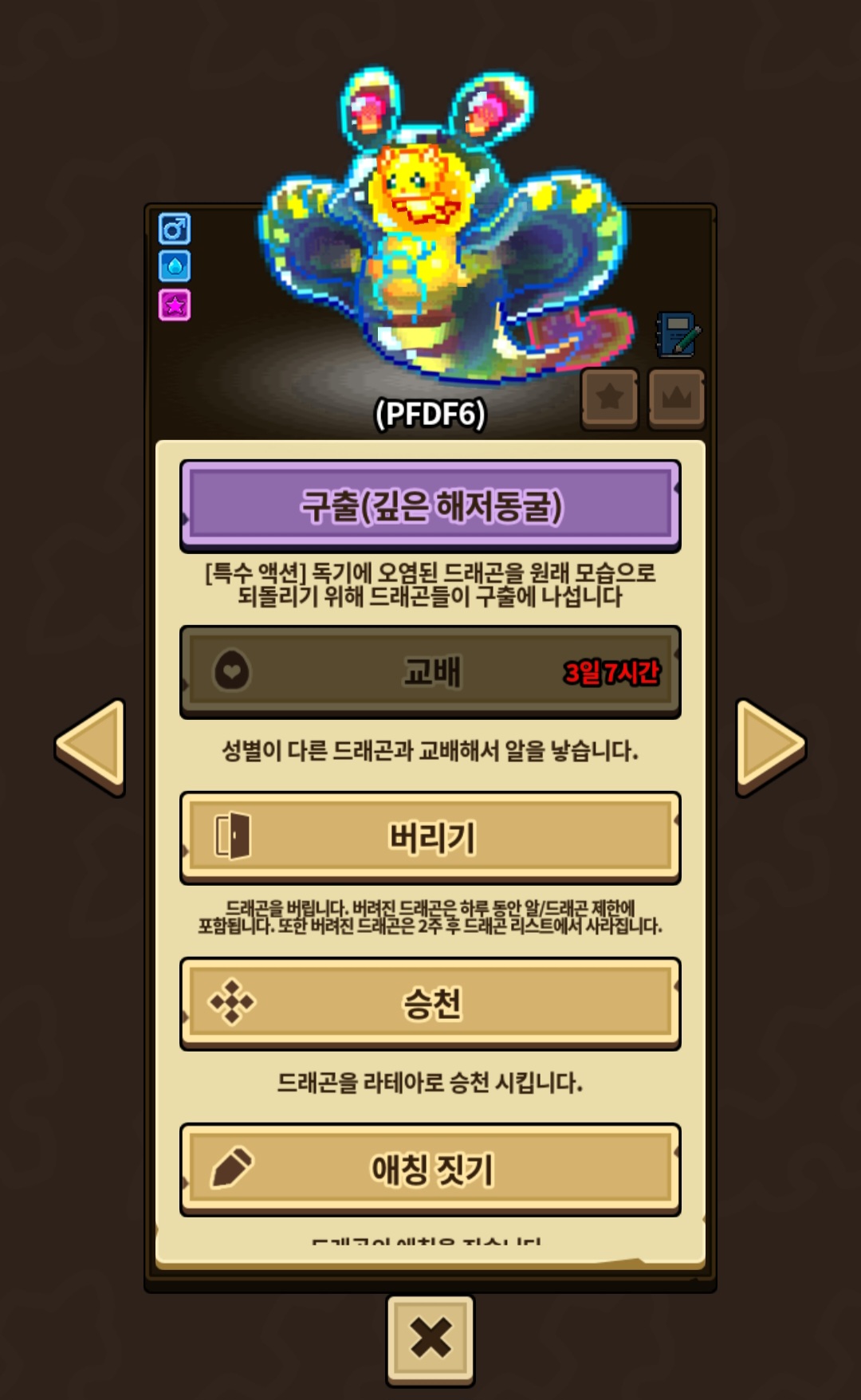
Task: Tap the crown button
Action: coord(677,397)
